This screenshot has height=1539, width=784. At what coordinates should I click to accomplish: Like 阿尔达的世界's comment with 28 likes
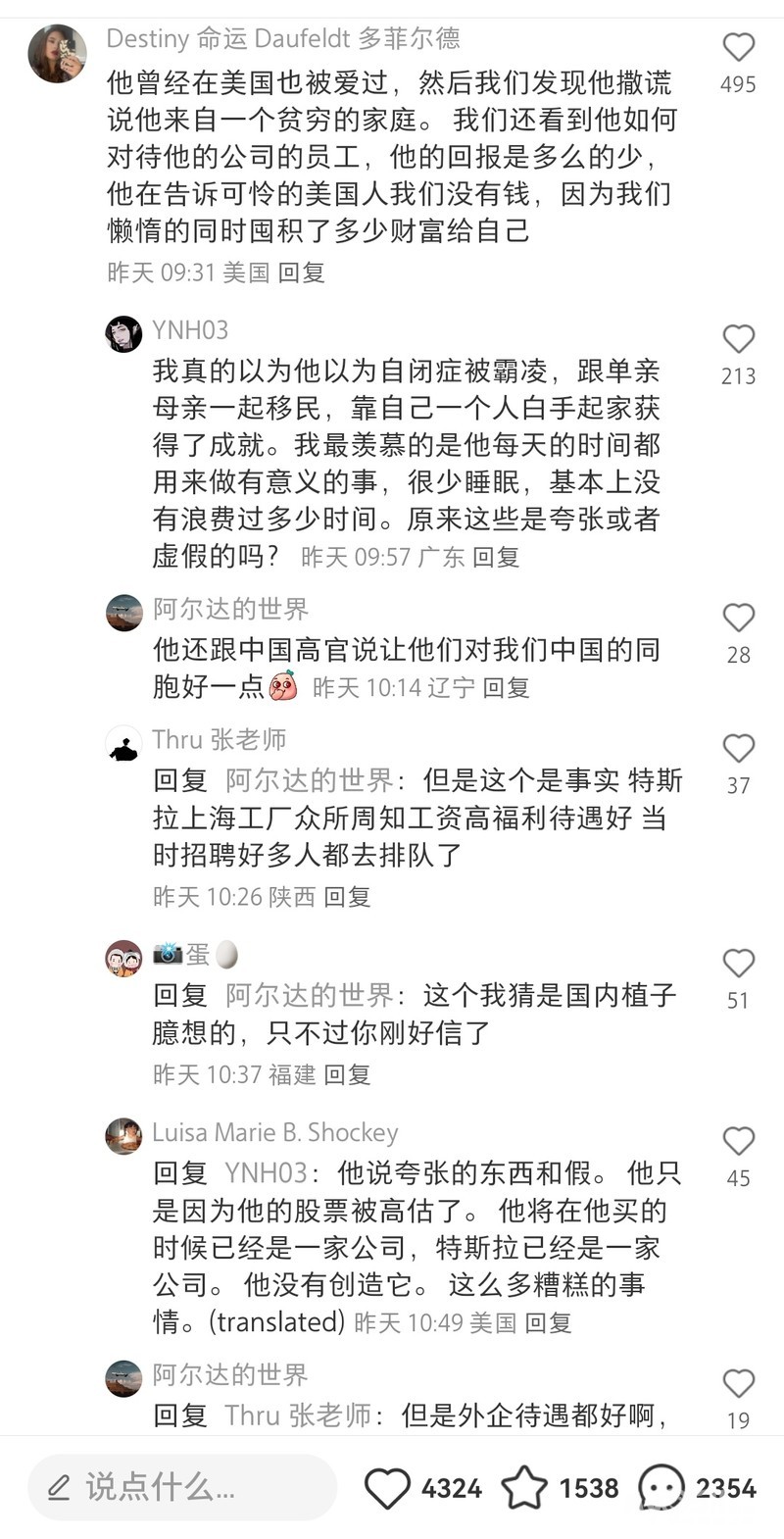click(x=738, y=618)
